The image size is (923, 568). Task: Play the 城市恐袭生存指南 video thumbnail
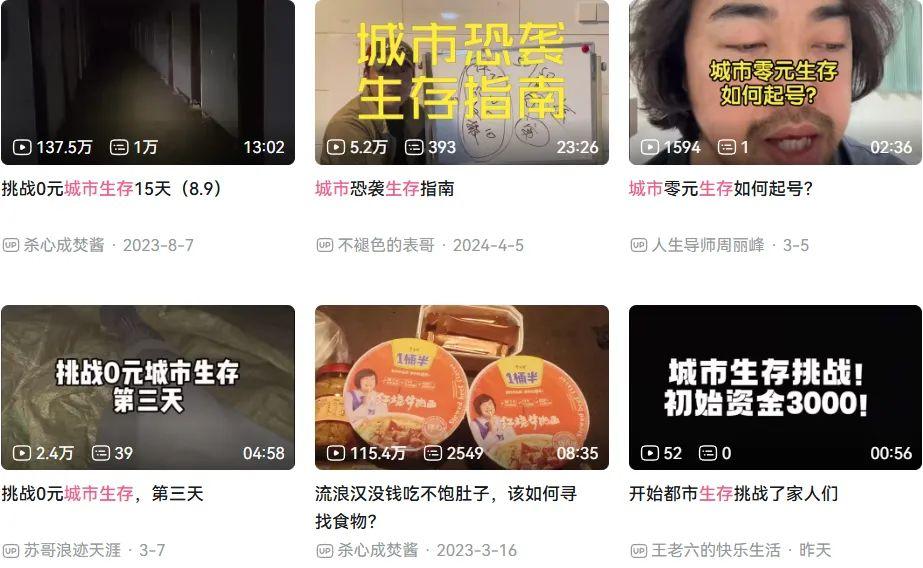point(461,80)
